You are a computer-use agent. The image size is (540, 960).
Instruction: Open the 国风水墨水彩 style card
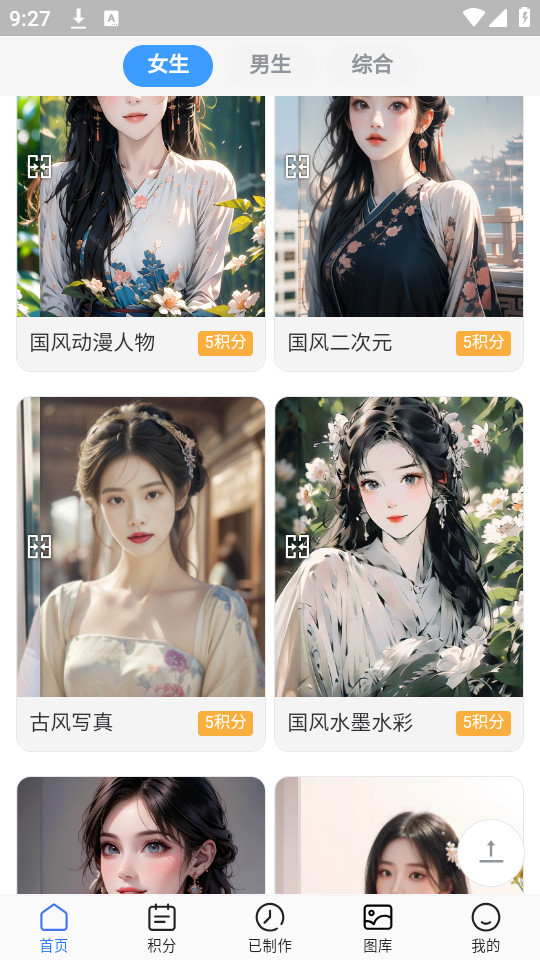399,574
